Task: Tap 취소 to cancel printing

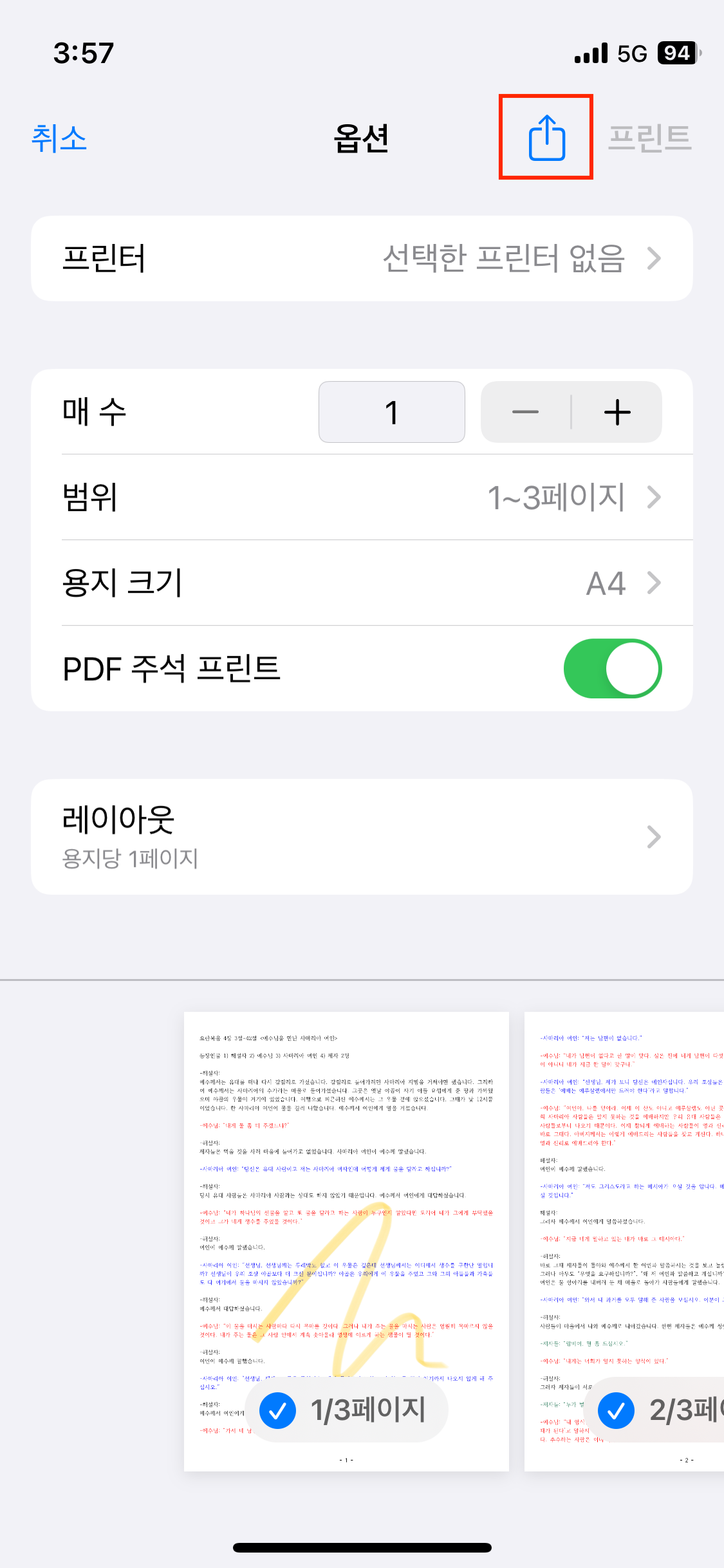Action: (59, 138)
